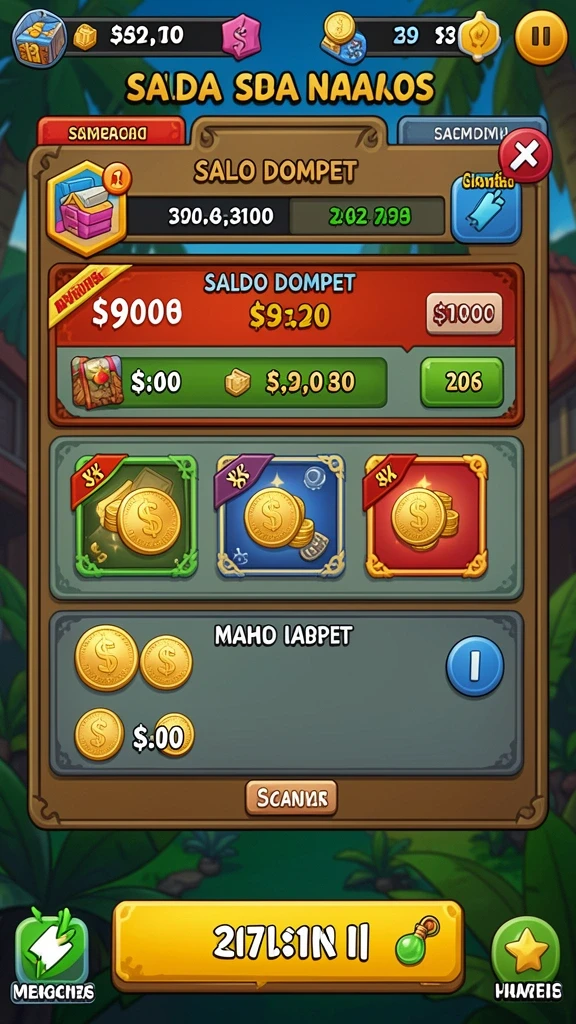Switch to the red left tab

tap(111, 133)
